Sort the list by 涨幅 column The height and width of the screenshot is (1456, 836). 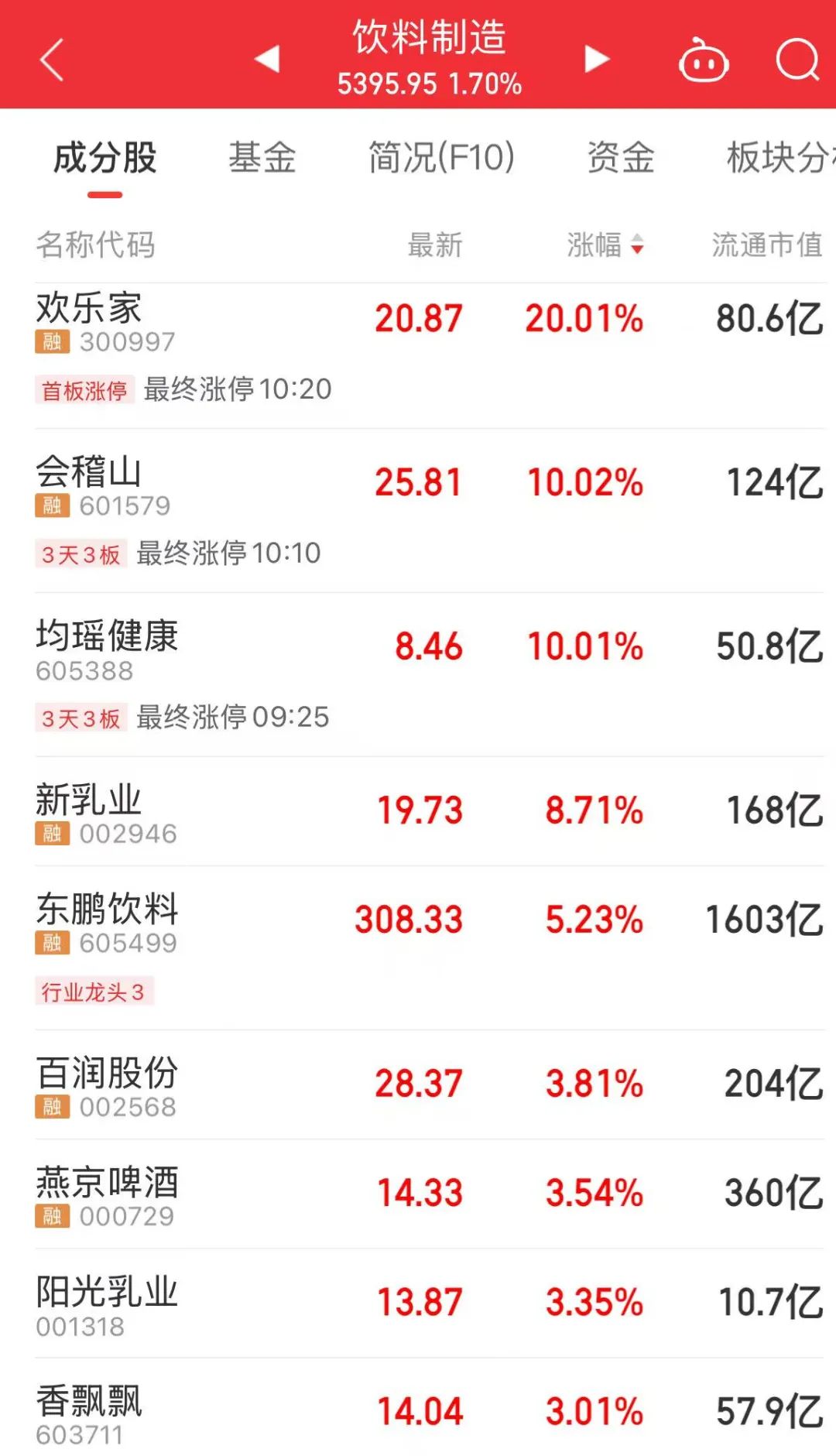(605, 245)
